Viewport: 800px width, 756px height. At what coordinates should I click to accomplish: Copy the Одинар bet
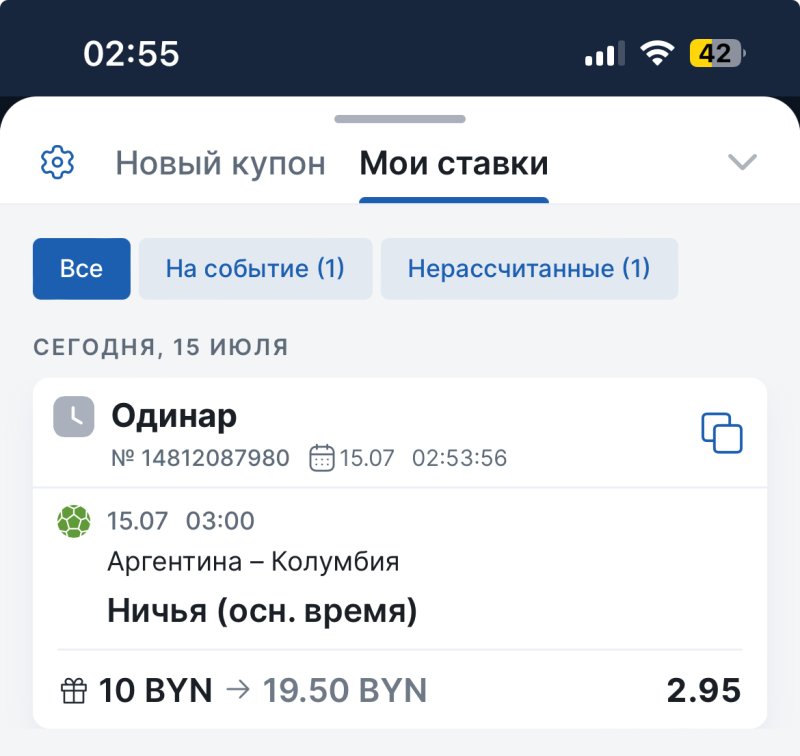click(722, 433)
